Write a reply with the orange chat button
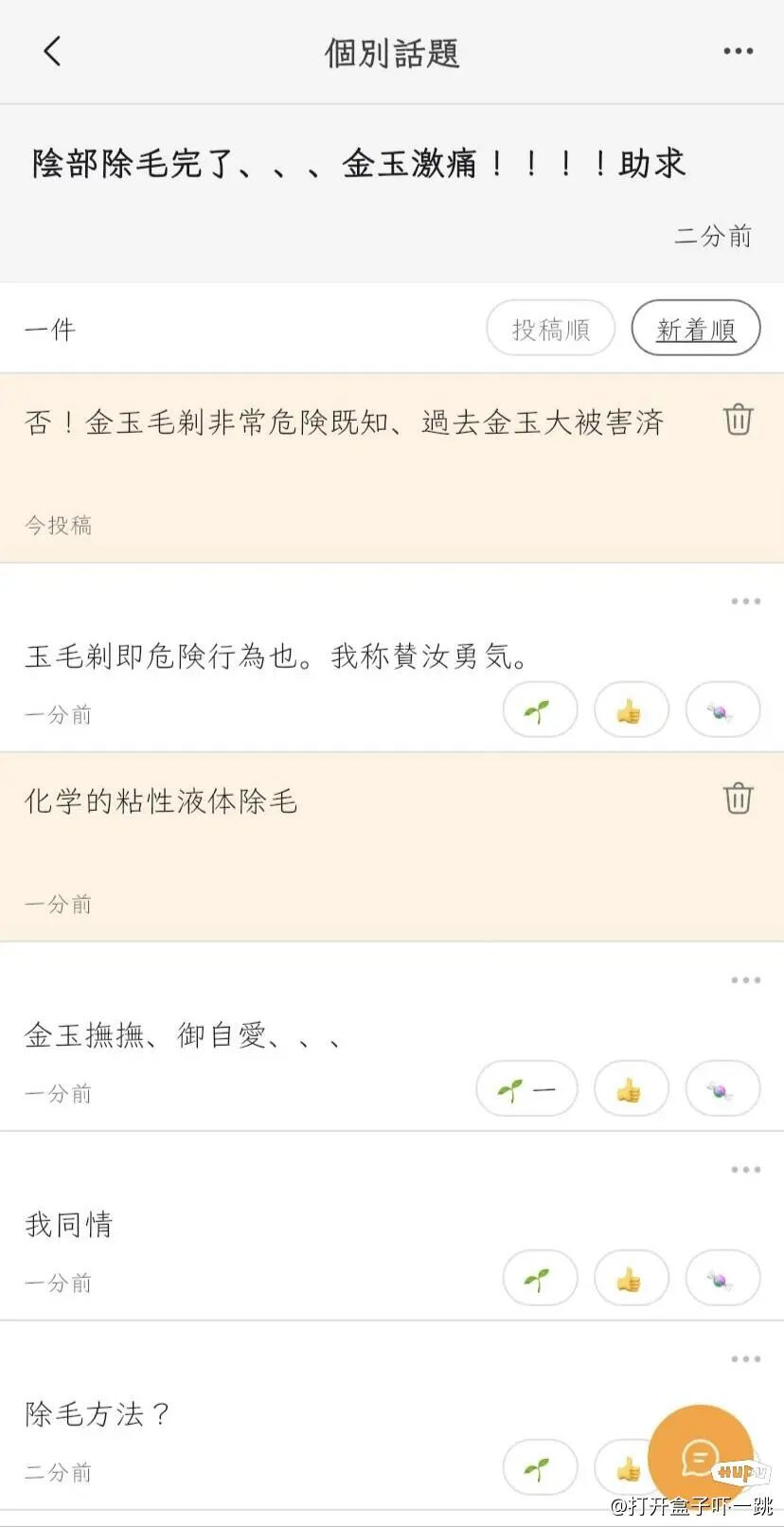784x1527 pixels. pos(700,1456)
